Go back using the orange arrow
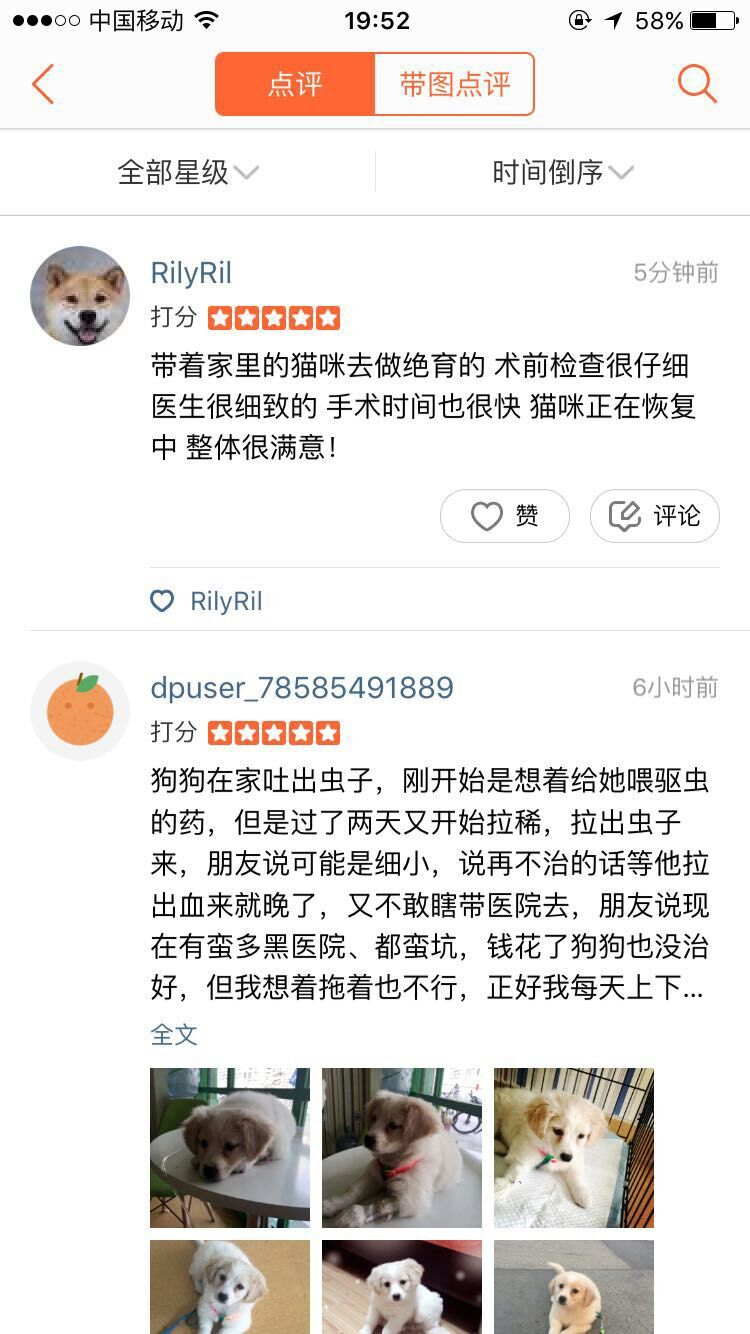The width and height of the screenshot is (750, 1334). [x=43, y=85]
